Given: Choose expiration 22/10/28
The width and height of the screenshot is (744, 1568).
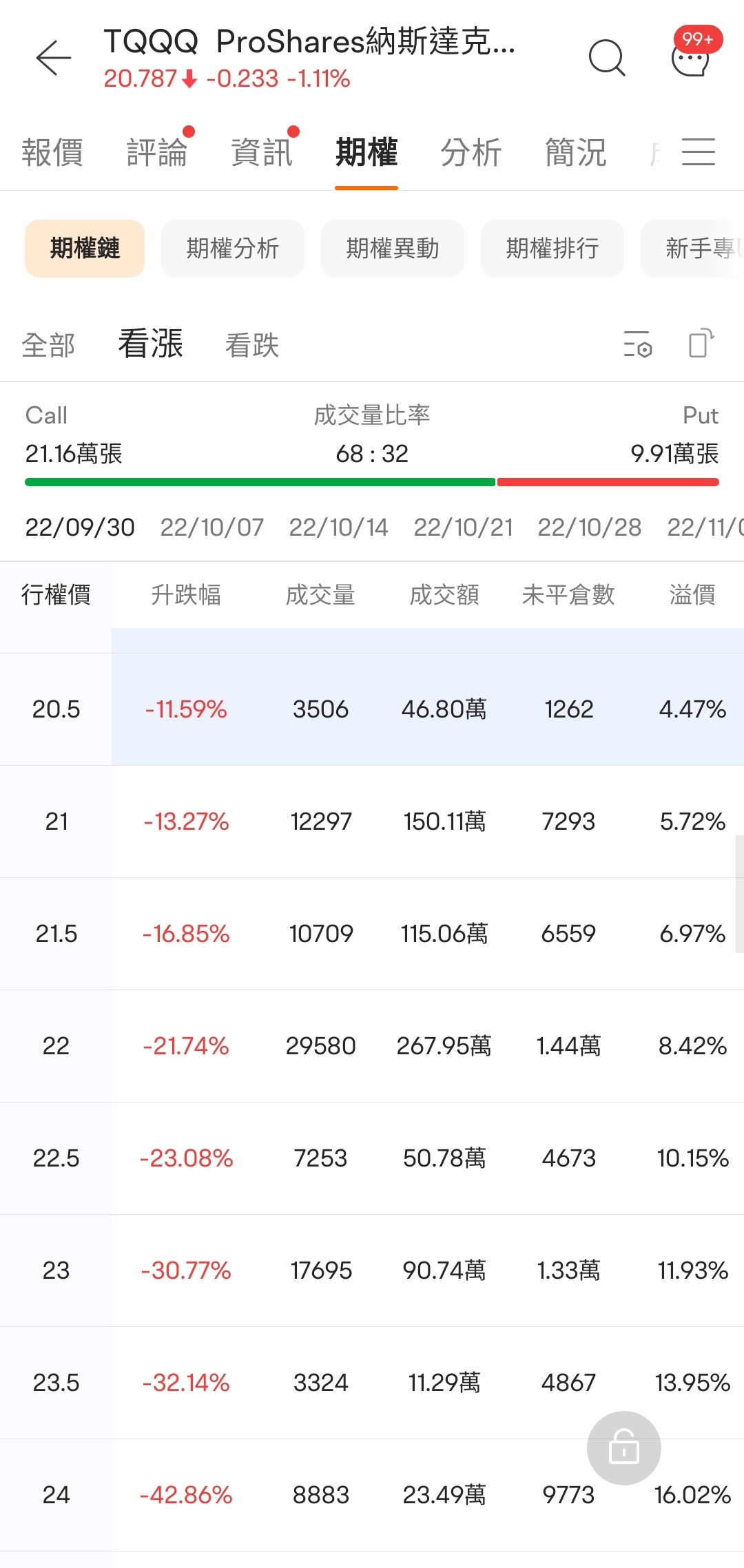Looking at the screenshot, I should coord(589,527).
